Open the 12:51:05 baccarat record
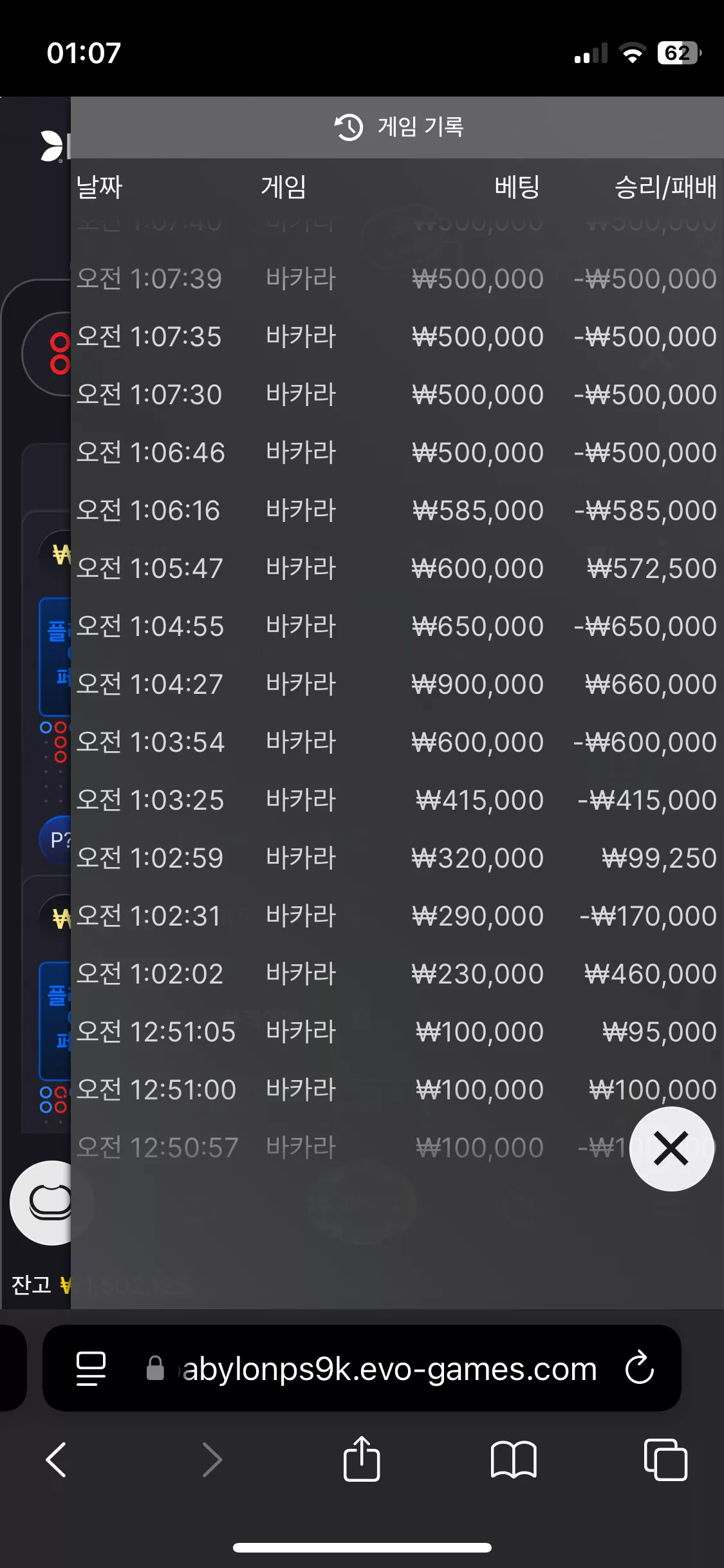The width and height of the screenshot is (724, 1568). click(x=396, y=1032)
